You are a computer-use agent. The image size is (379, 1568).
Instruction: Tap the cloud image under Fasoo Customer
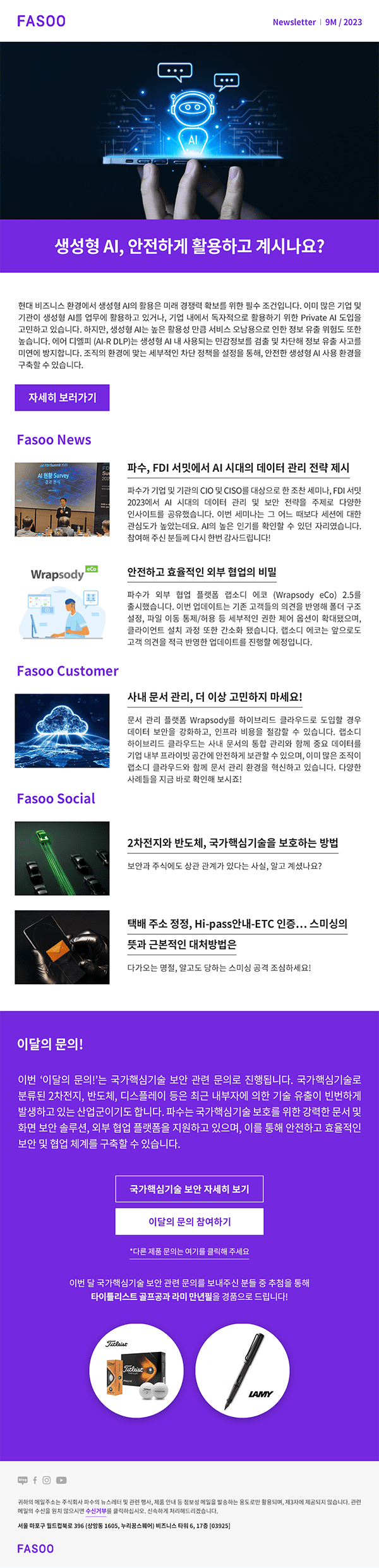pyautogui.click(x=62, y=731)
